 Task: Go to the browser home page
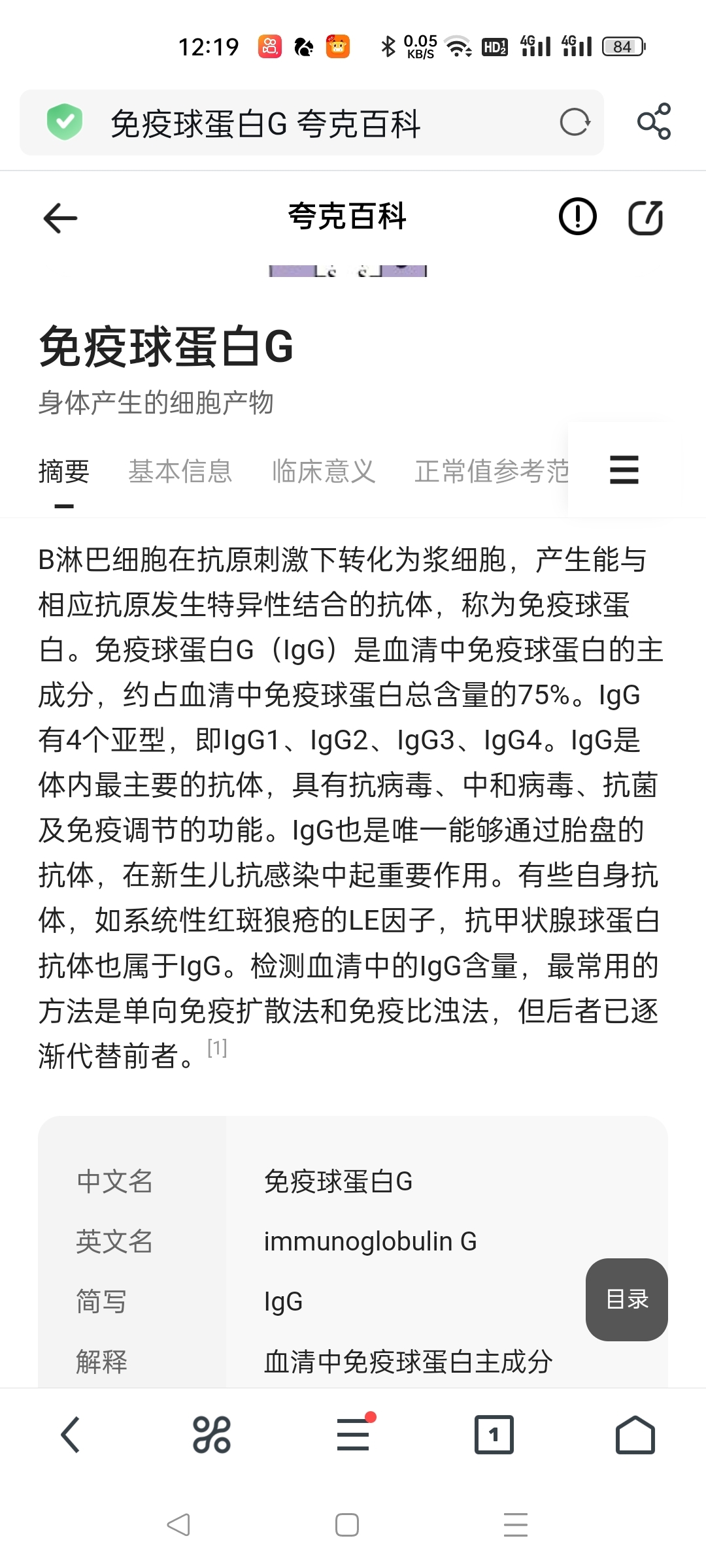click(x=635, y=1435)
